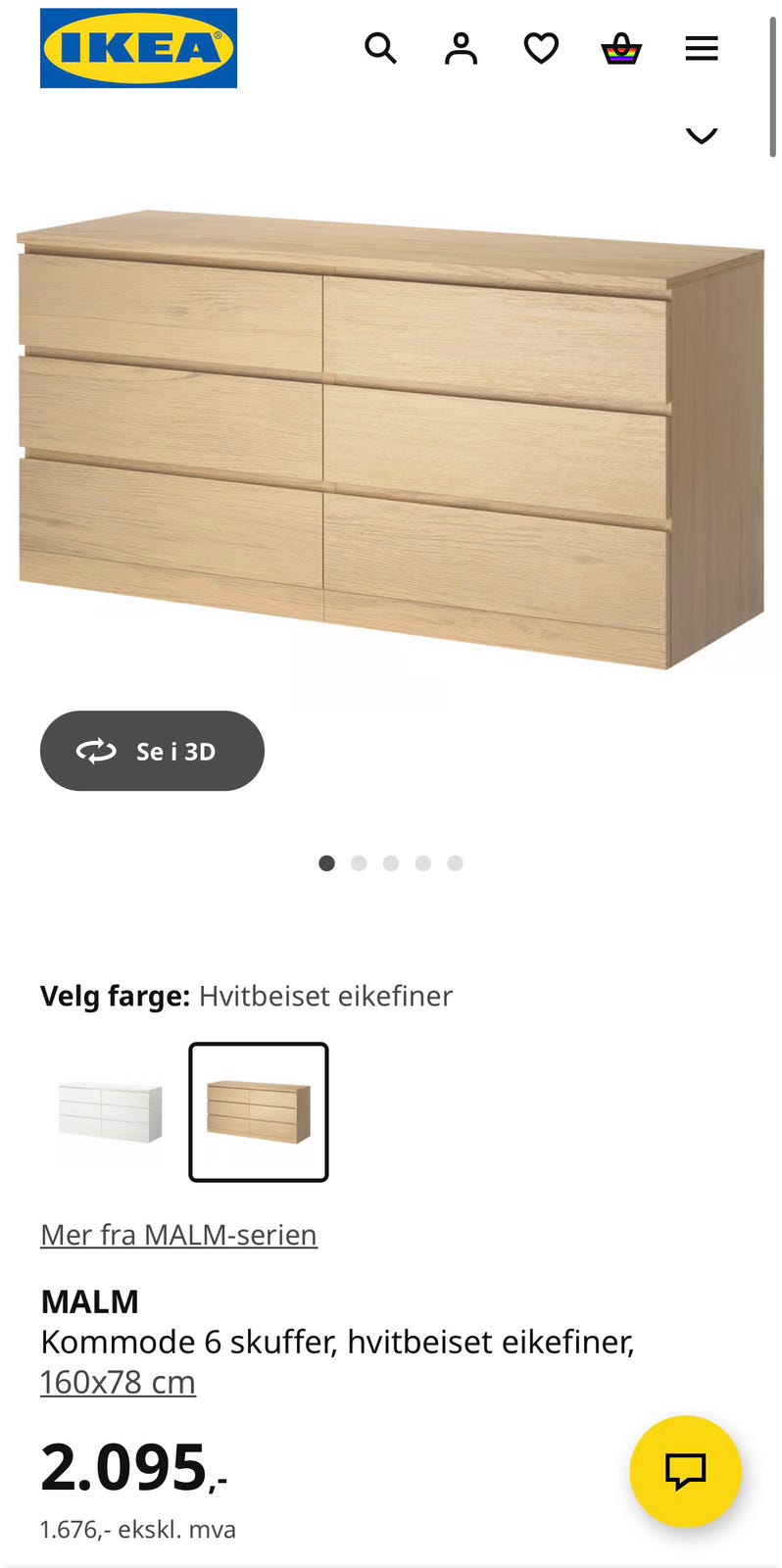Open the Se i 3D viewer
Screen dimensions: 782x1568
[152, 751]
